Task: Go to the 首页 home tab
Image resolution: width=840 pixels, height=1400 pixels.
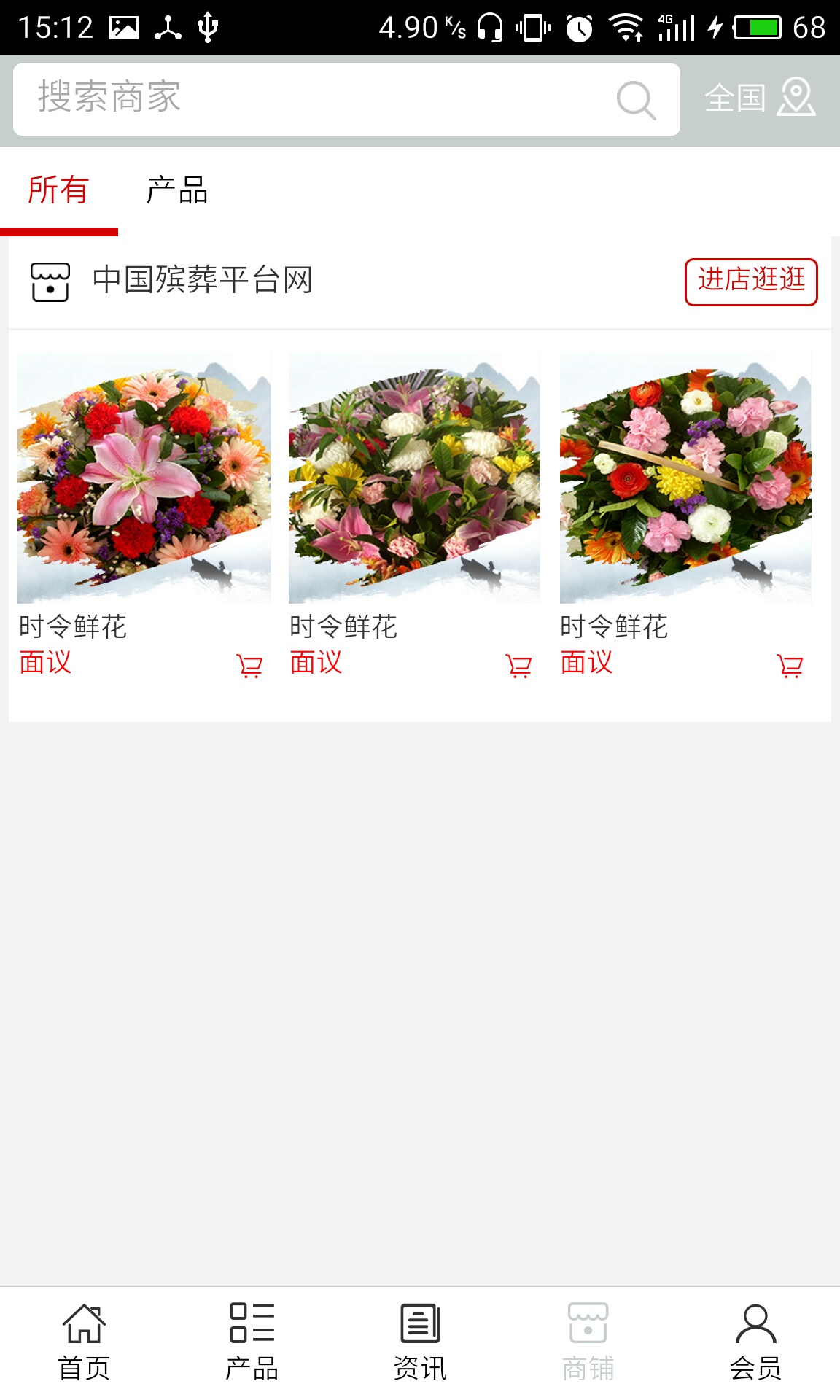Action: click(84, 1342)
